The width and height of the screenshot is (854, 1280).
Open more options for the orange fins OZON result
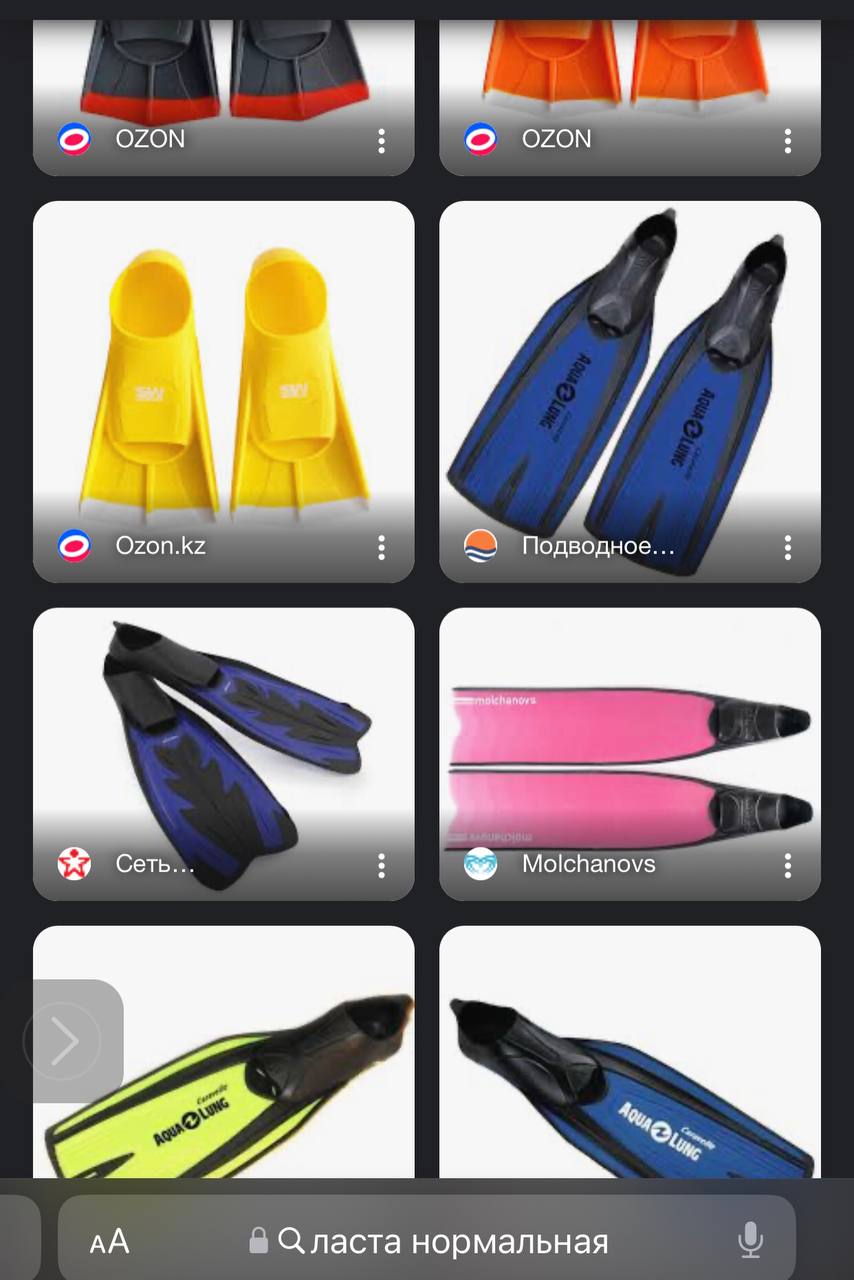[x=788, y=140]
